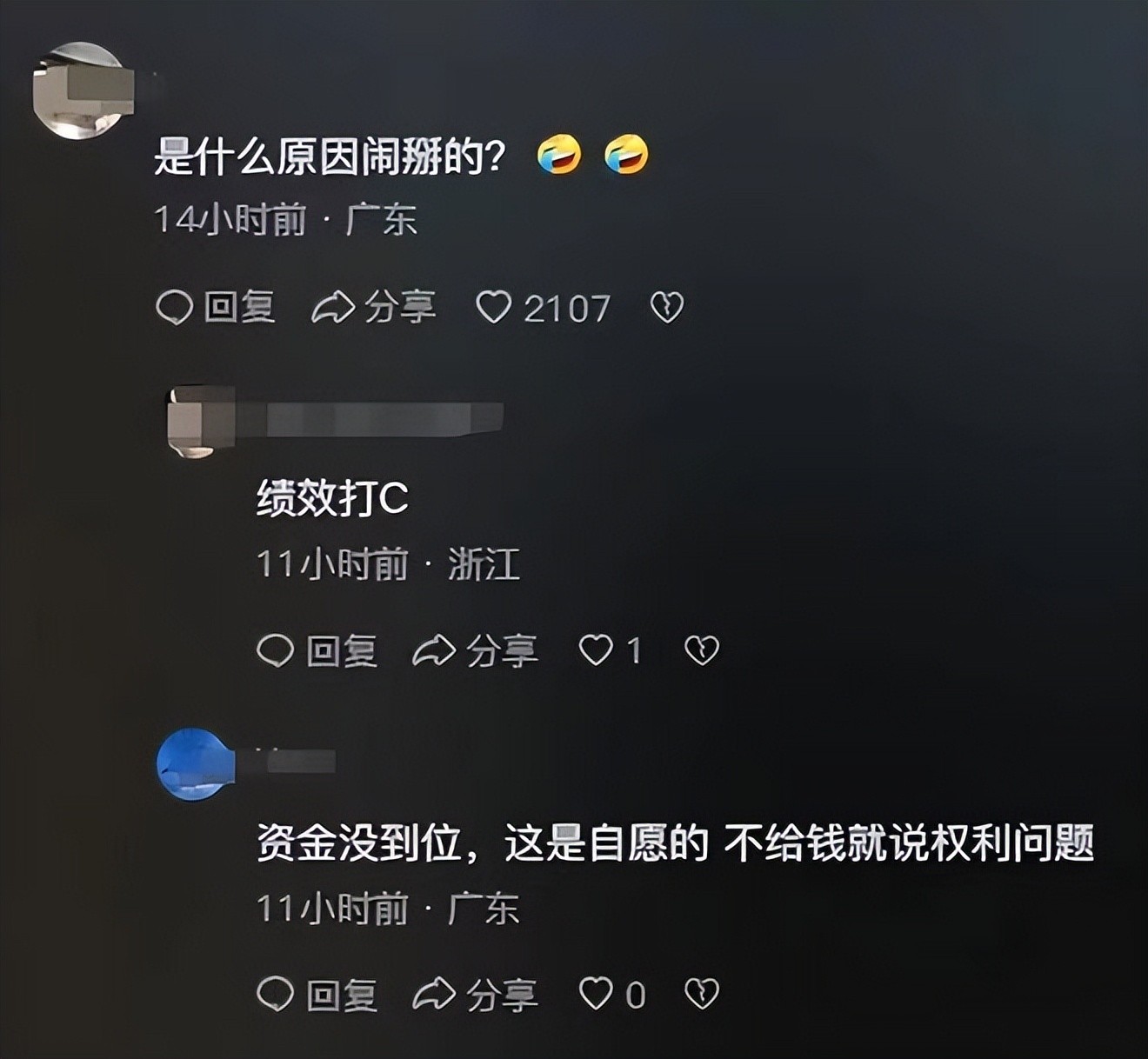Dislike the '是什么原因闹掰的' comment
The image size is (1148, 1059).
[x=667, y=308]
